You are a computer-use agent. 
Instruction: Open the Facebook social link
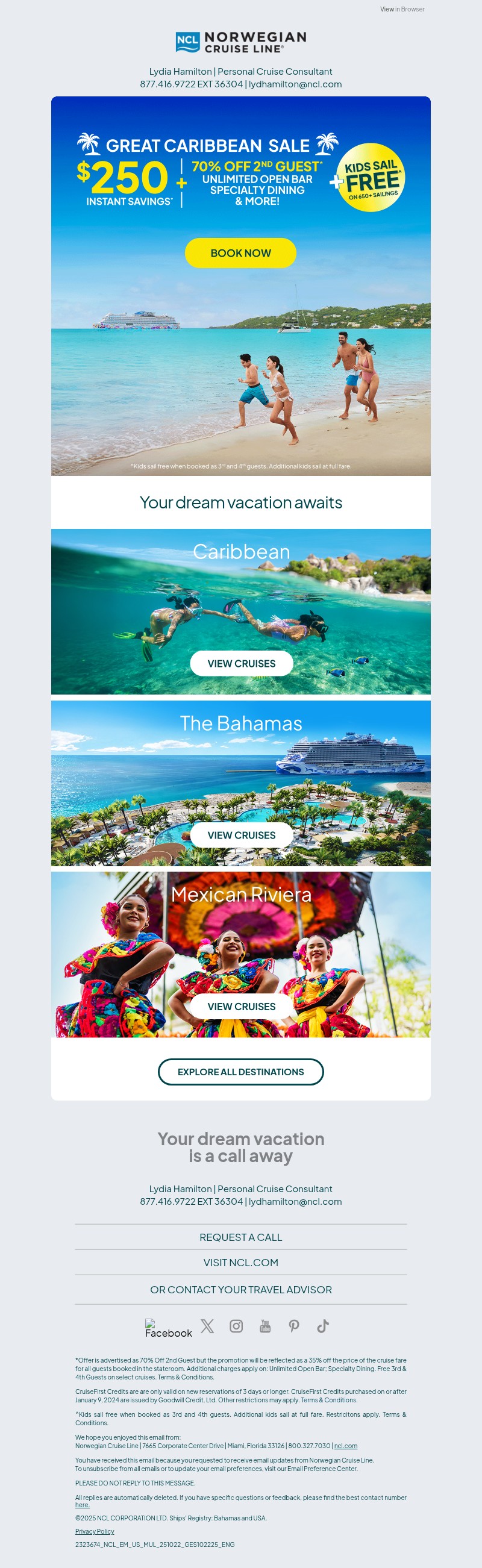(167, 1329)
